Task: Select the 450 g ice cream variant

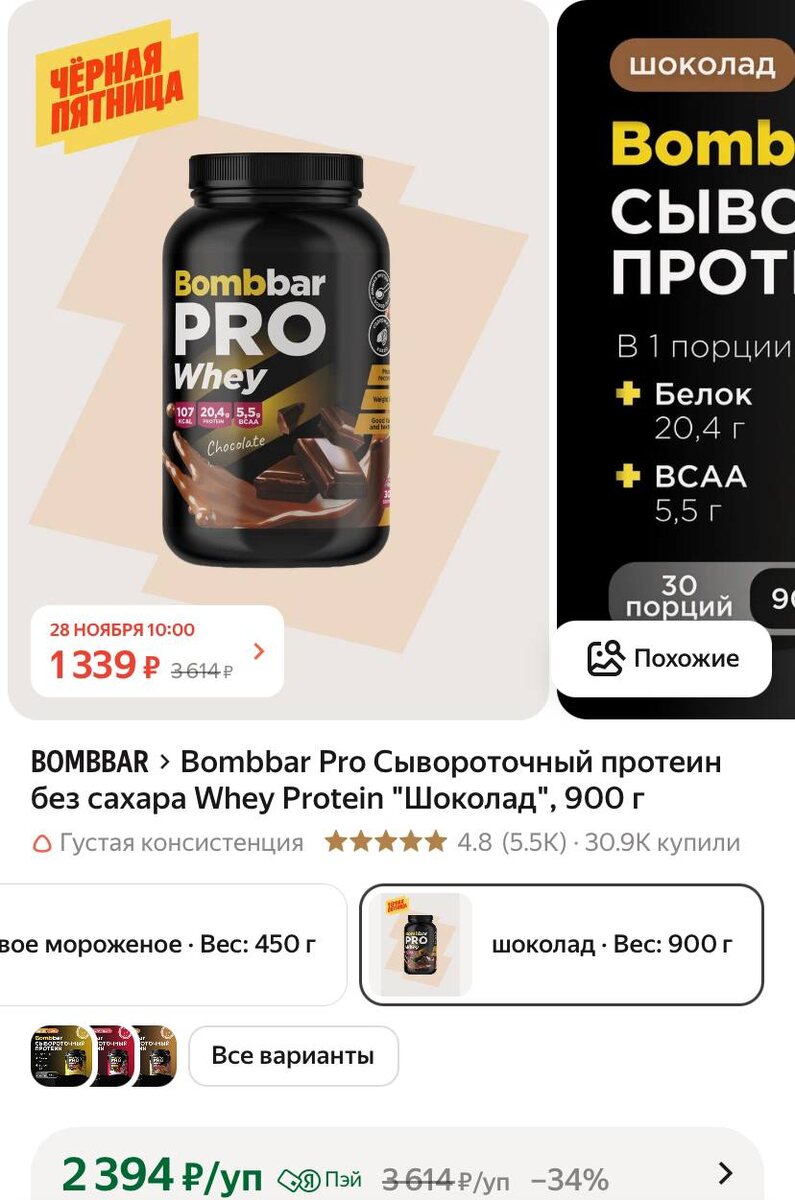Action: click(170, 945)
